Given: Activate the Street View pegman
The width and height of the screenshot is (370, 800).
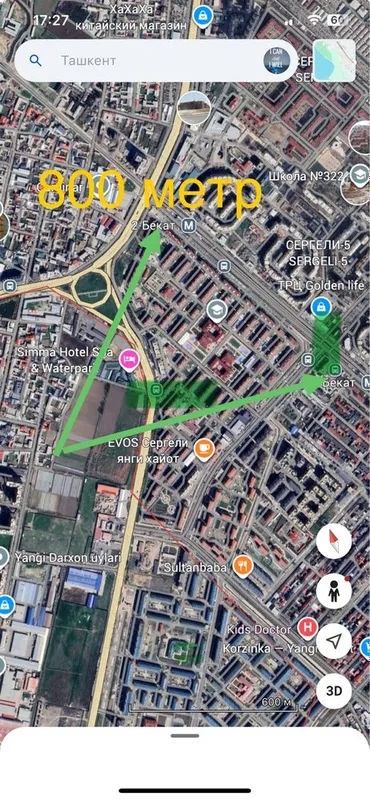Looking at the screenshot, I should (334, 591).
